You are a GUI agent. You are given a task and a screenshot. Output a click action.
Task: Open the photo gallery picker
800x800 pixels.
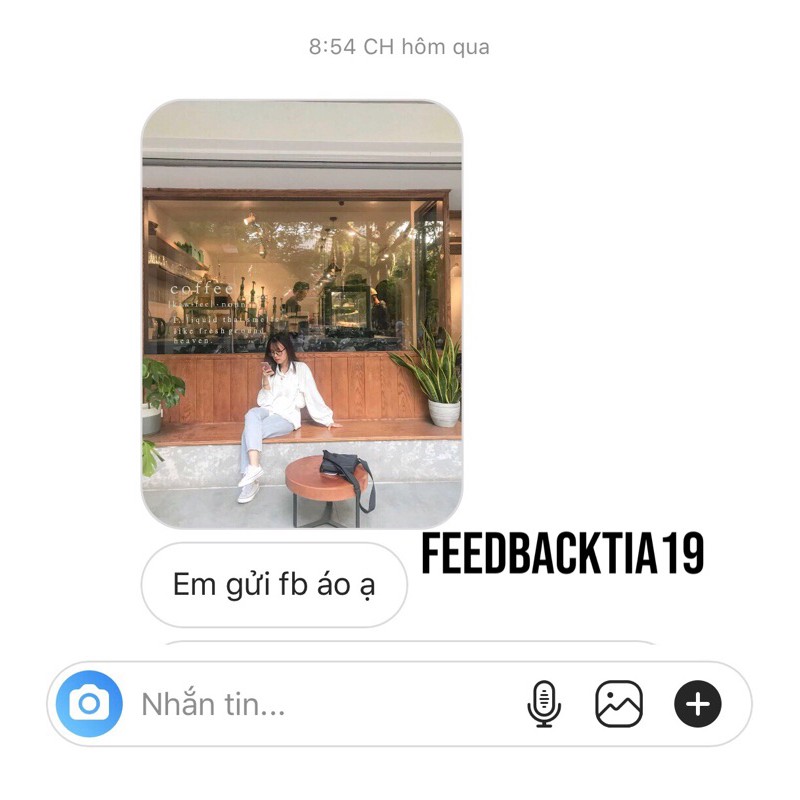click(619, 704)
